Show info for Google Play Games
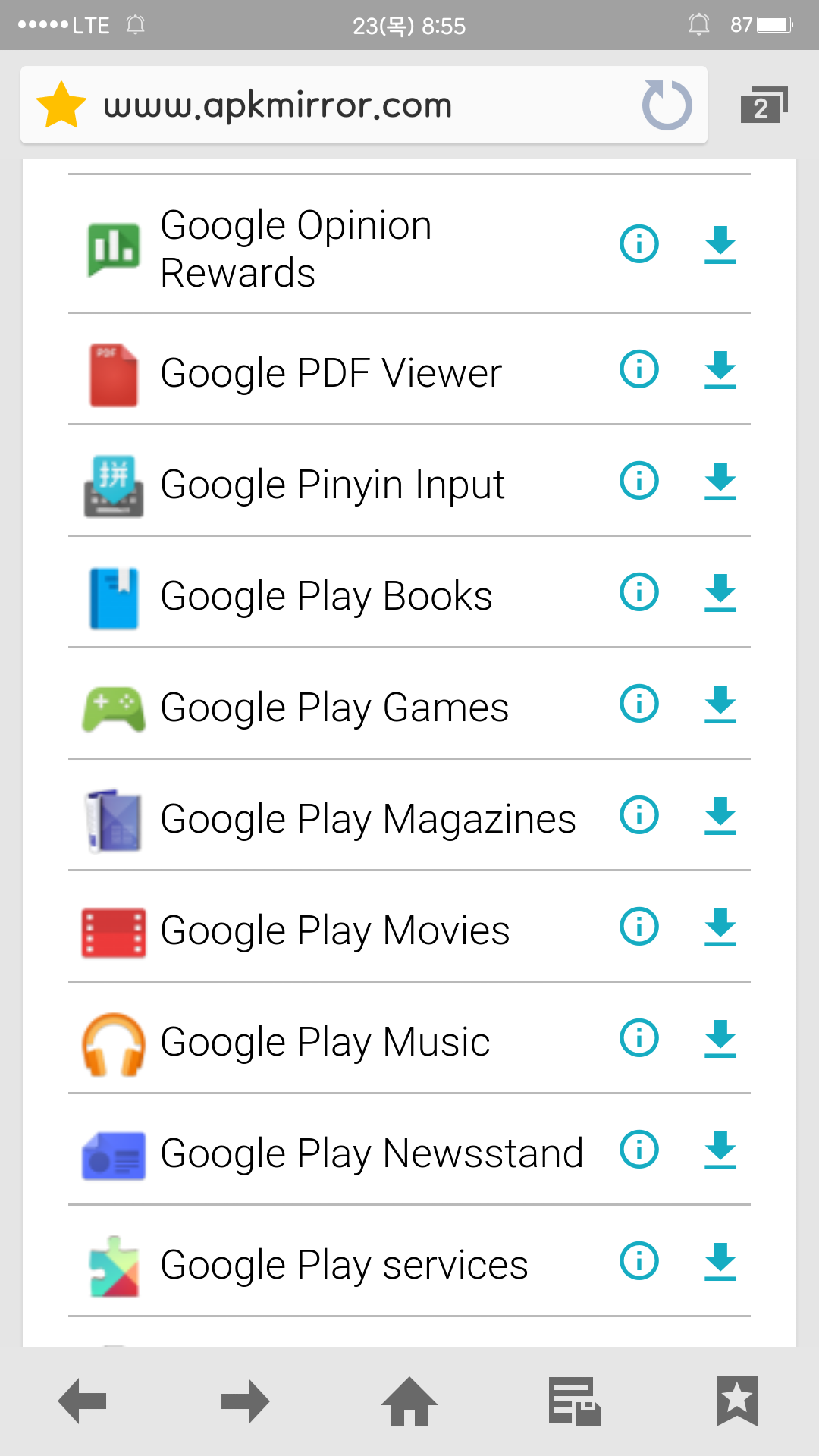Viewport: 819px width, 1456px height. (x=639, y=704)
